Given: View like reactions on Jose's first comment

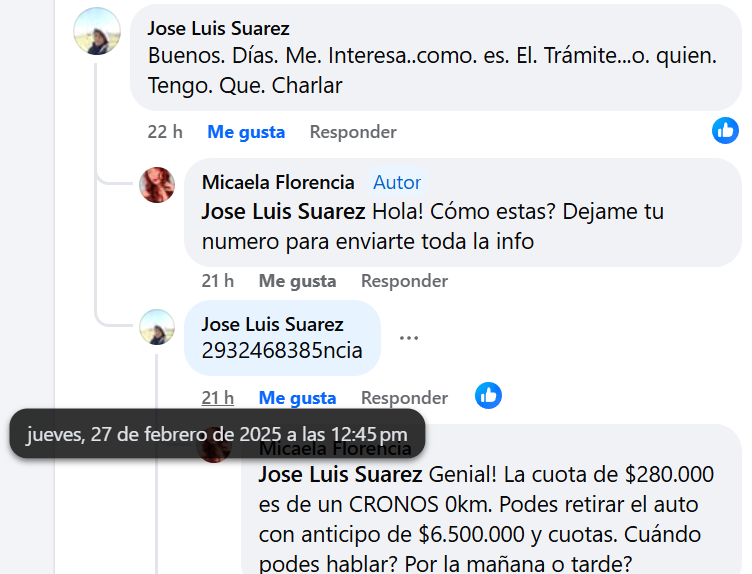Looking at the screenshot, I should (725, 130).
